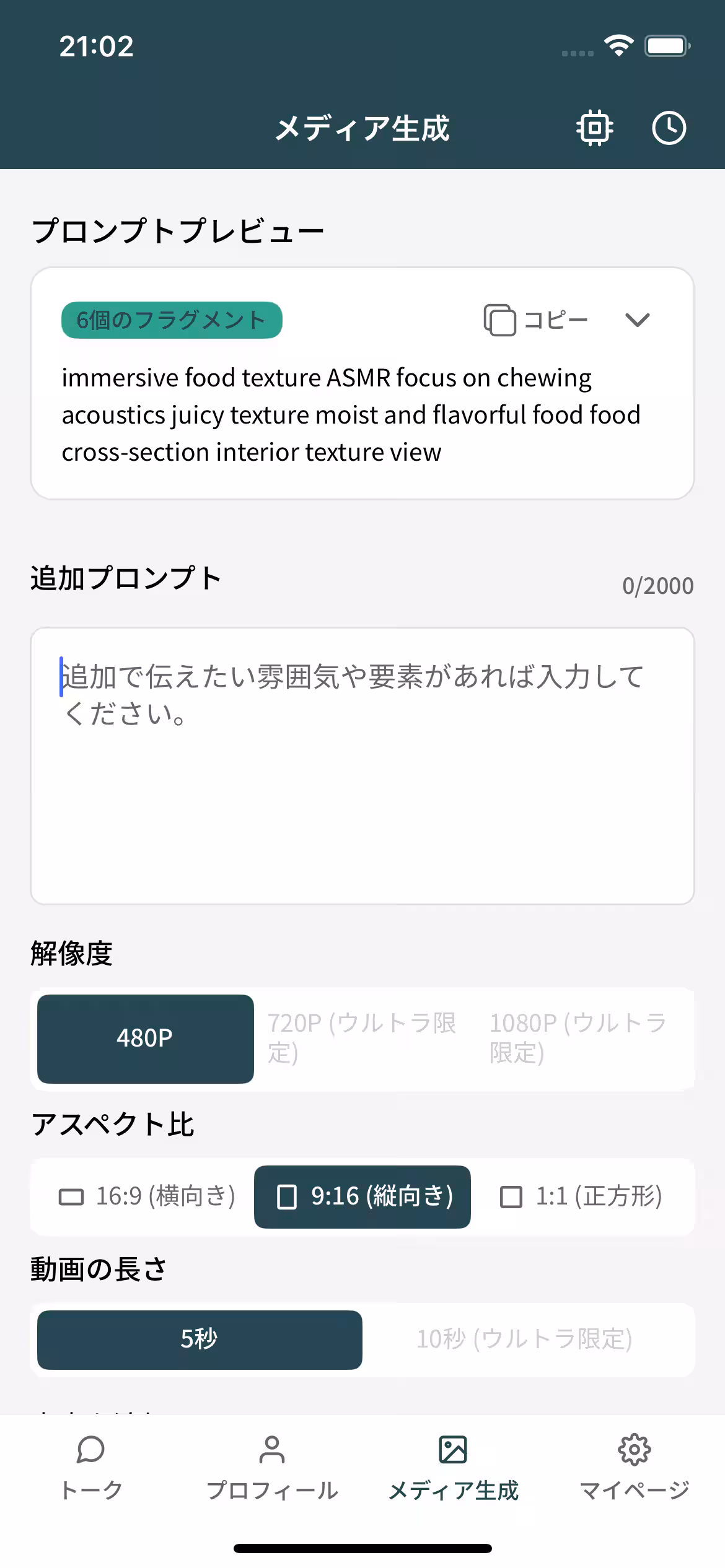Image resolution: width=725 pixels, height=1568 pixels.
Task: Tap the 6個のフラグメント badge
Action: coord(172,320)
